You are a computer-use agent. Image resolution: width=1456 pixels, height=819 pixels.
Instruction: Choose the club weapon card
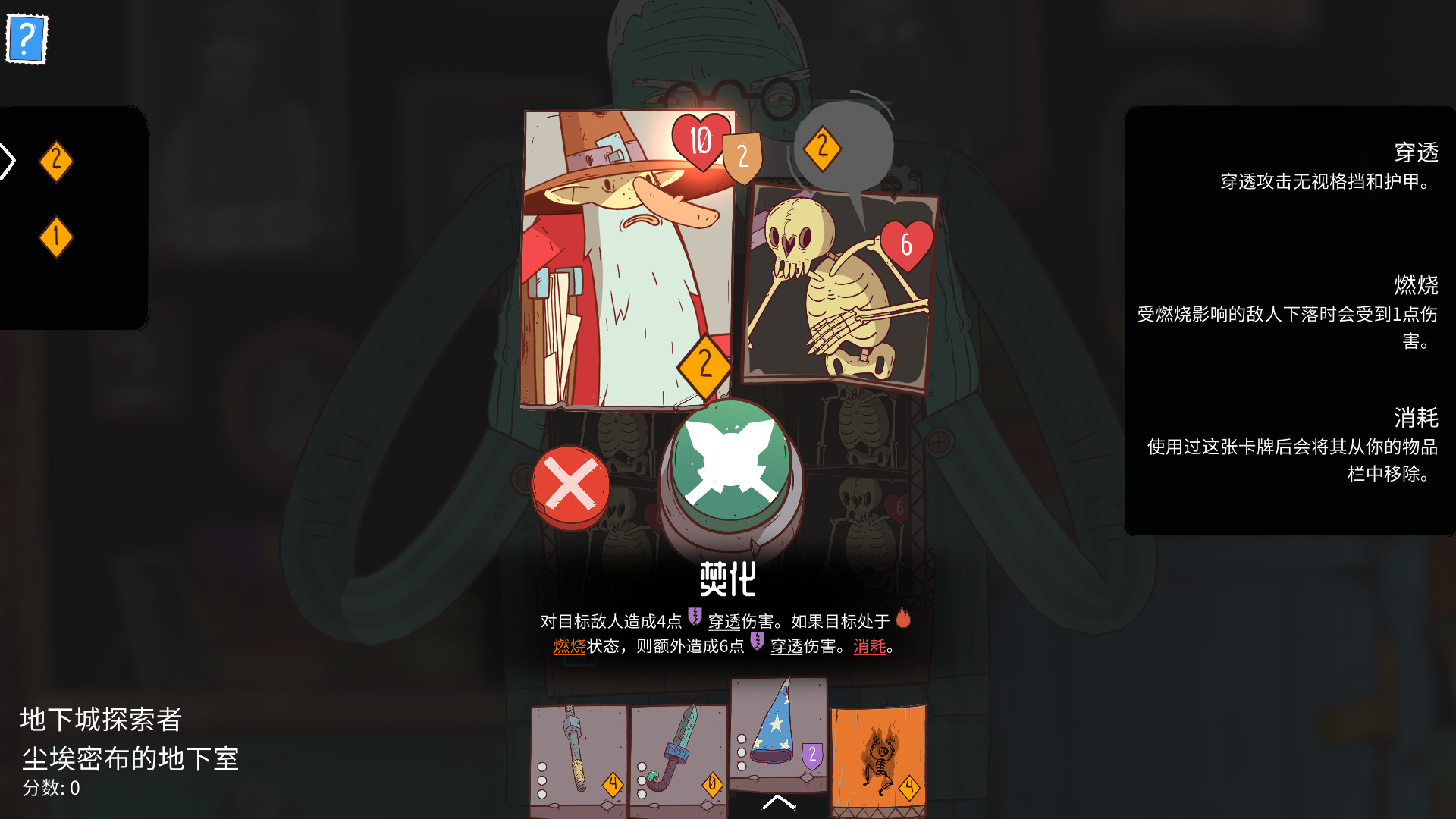pyautogui.click(x=578, y=758)
